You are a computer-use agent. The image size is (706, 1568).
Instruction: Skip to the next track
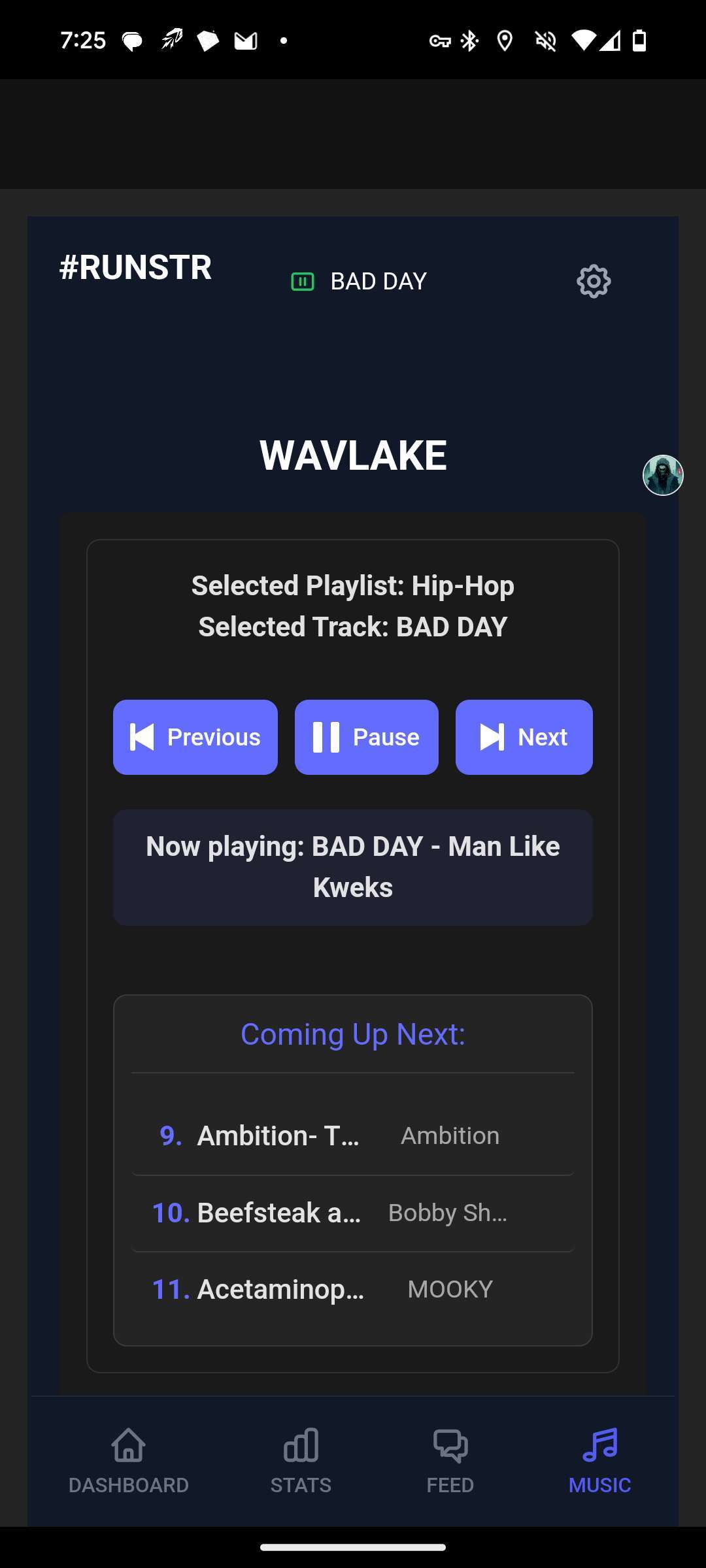tap(524, 737)
